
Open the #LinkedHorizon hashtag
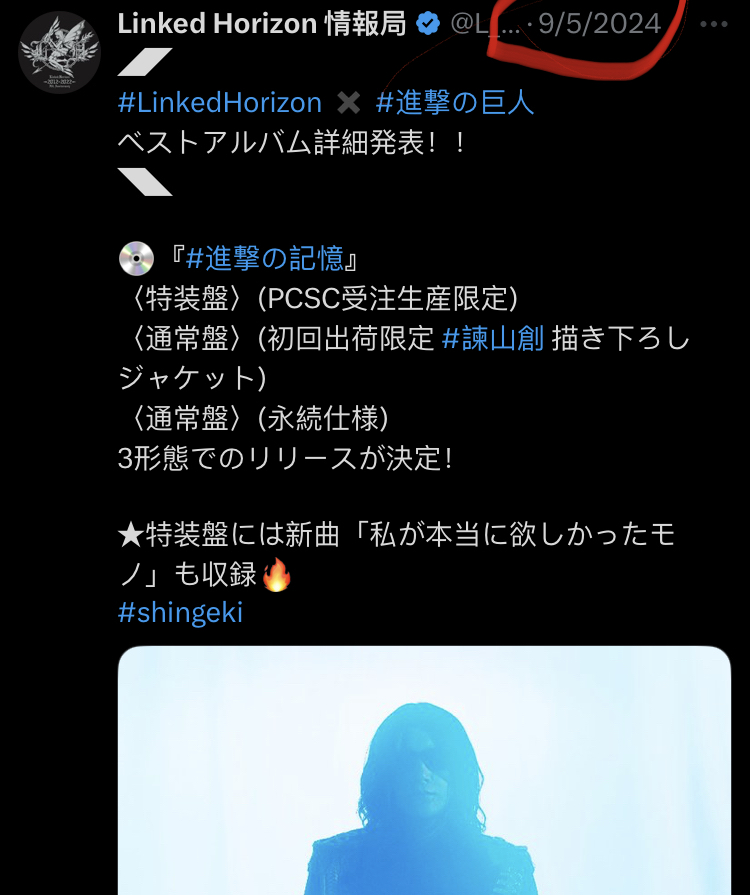pos(219,102)
